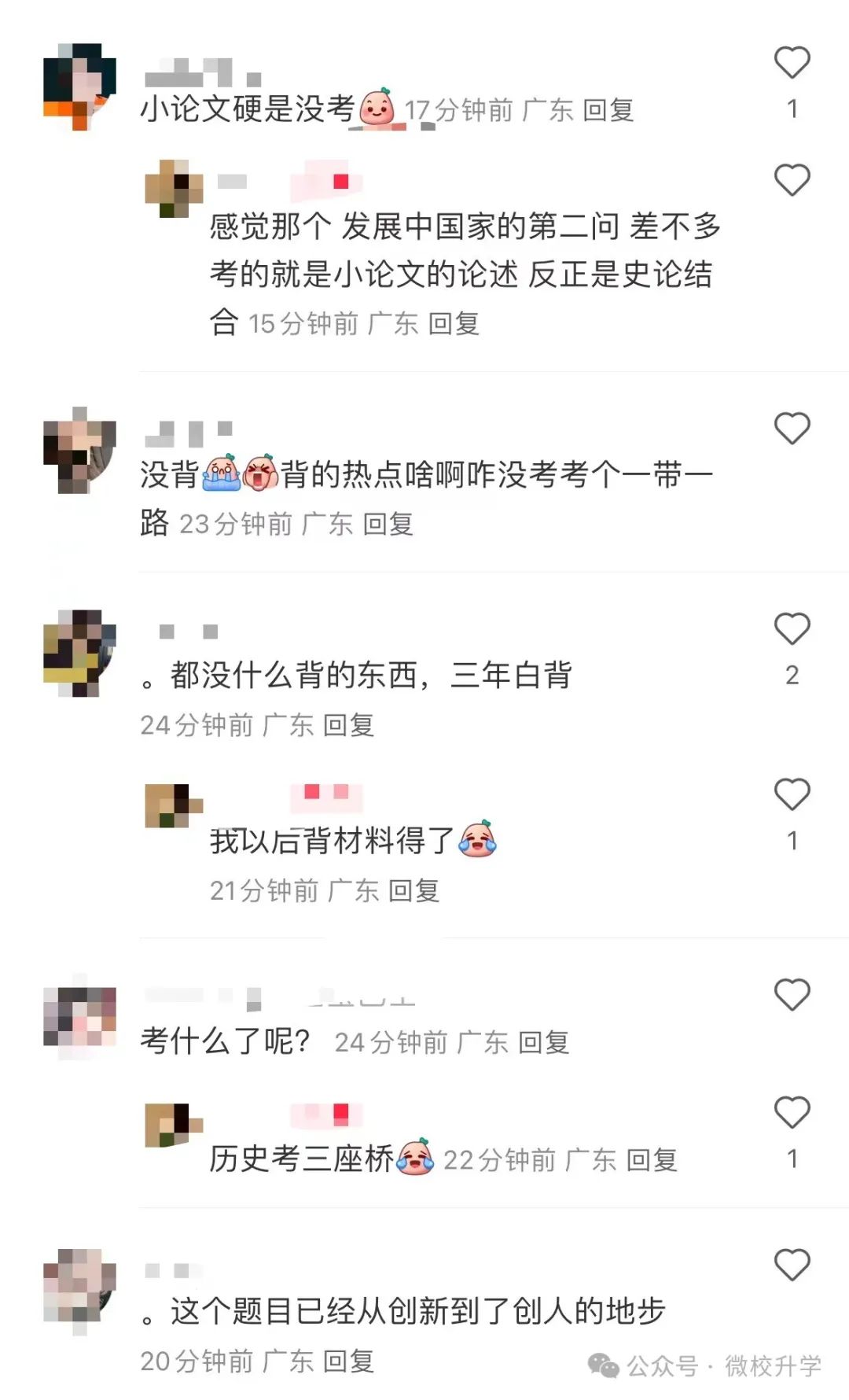The width and height of the screenshot is (849, 1400).
Task: Like the reply 我以后背材料得了
Action: tap(792, 794)
